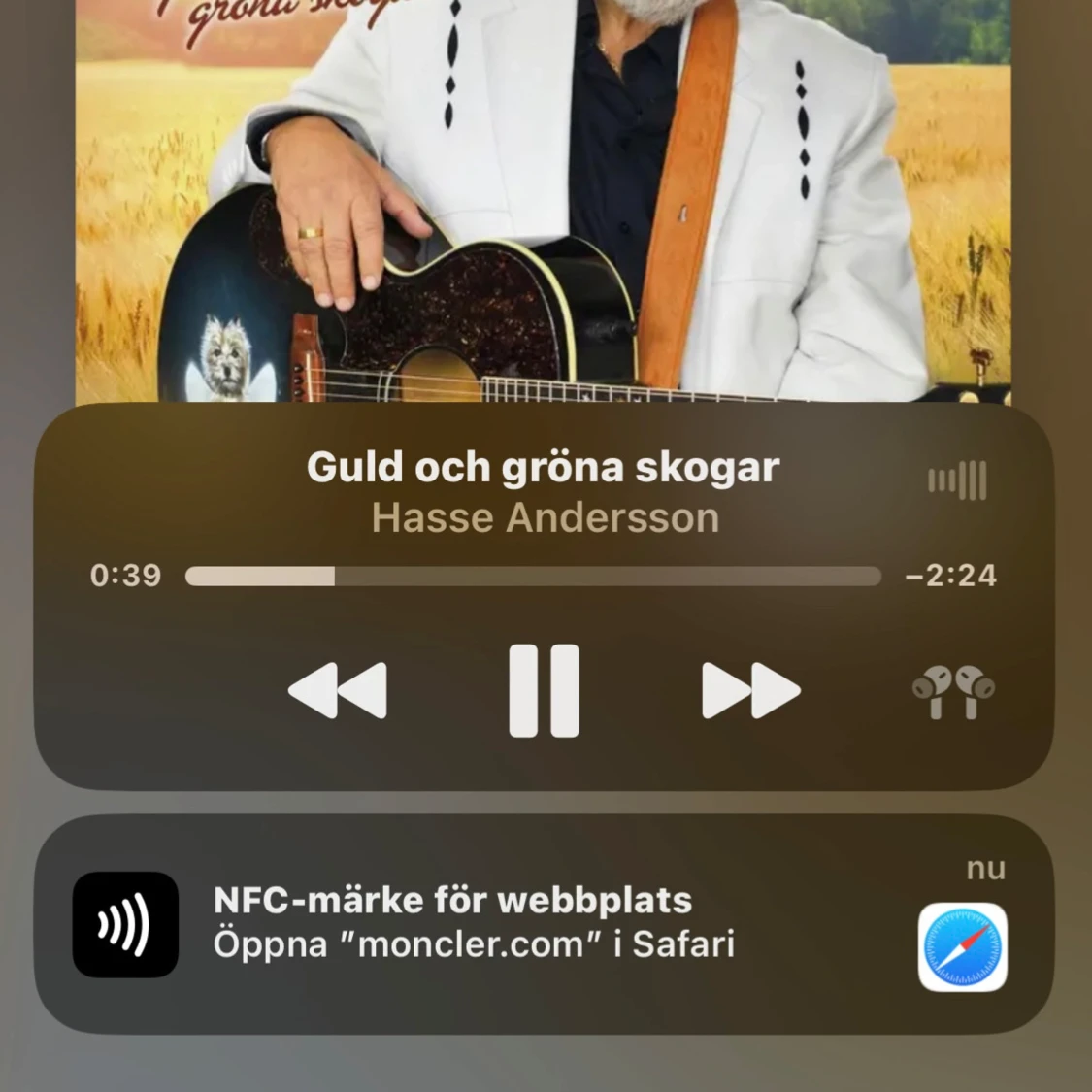The width and height of the screenshot is (1092, 1092).
Task: Skip back to the previous track
Action: pyautogui.click(x=338, y=690)
